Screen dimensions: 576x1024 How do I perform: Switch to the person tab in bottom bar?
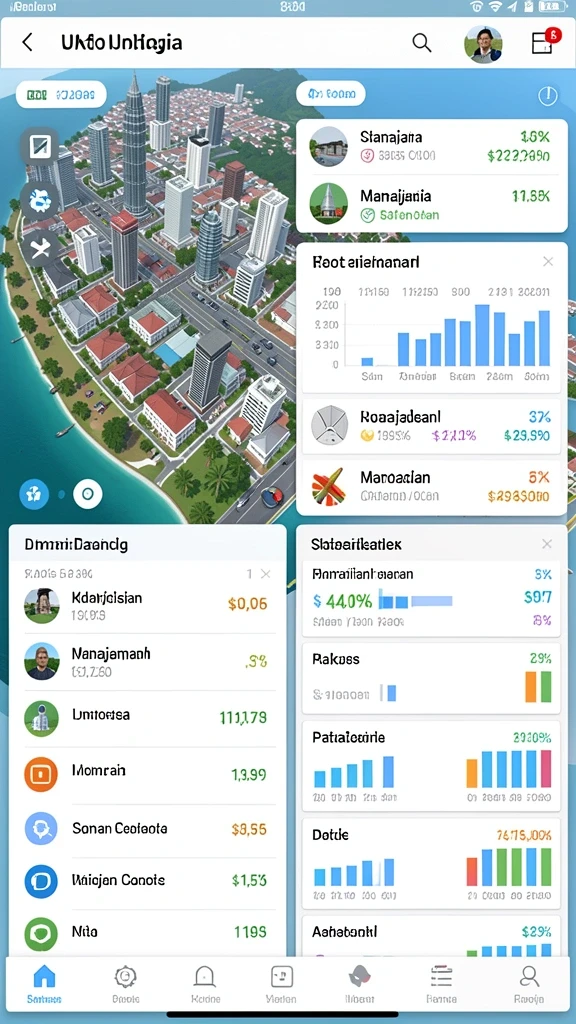pyautogui.click(x=529, y=984)
